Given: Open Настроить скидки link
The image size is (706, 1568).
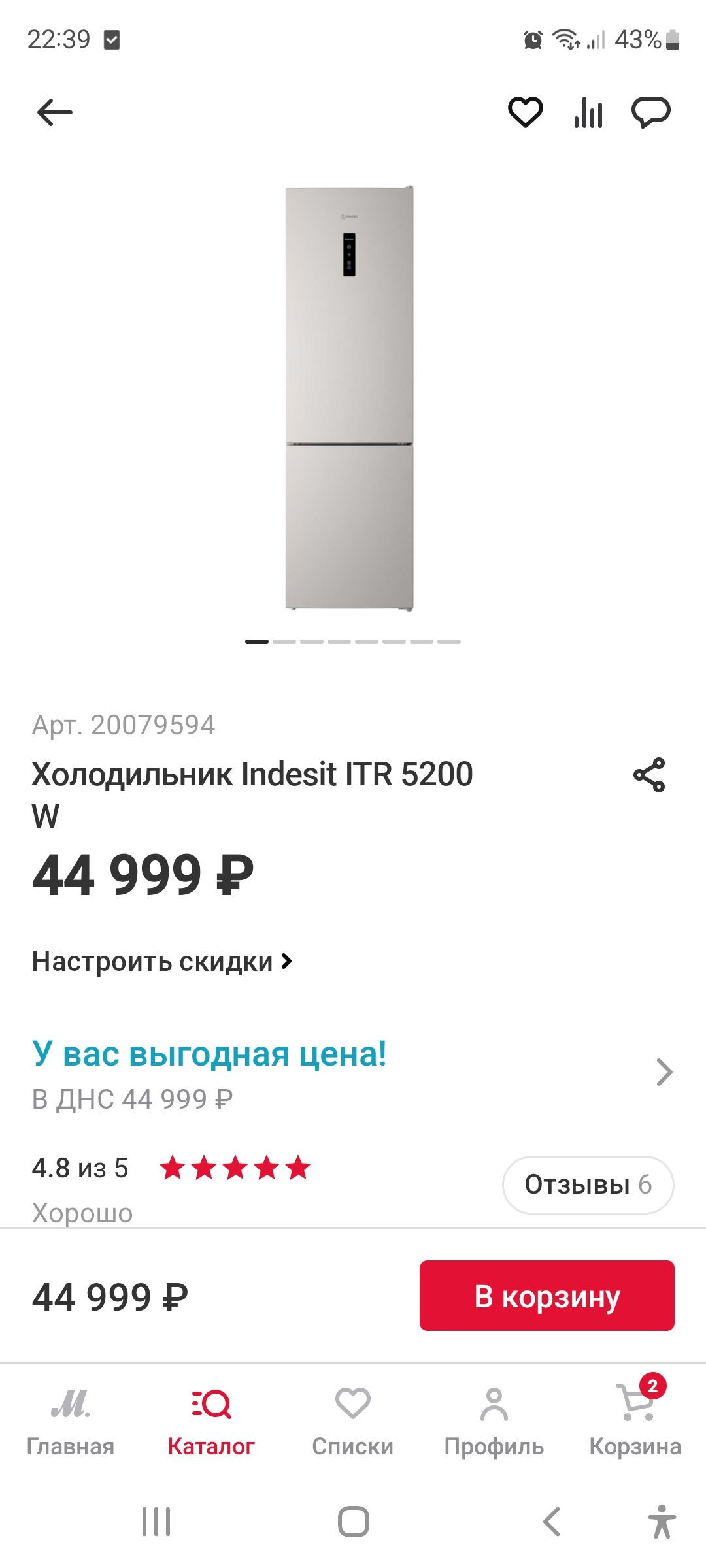Looking at the screenshot, I should click(162, 962).
